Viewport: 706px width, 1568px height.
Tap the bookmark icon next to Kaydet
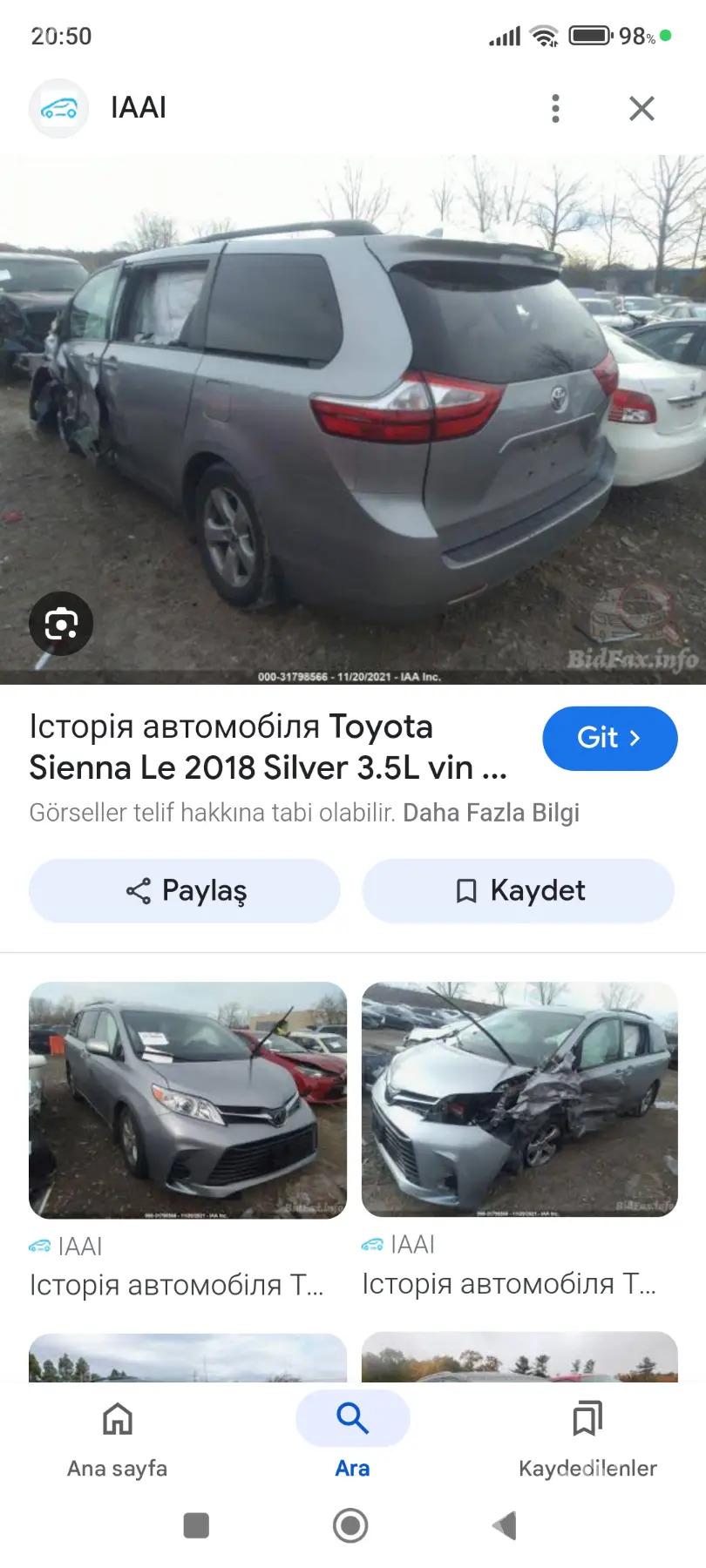(467, 890)
